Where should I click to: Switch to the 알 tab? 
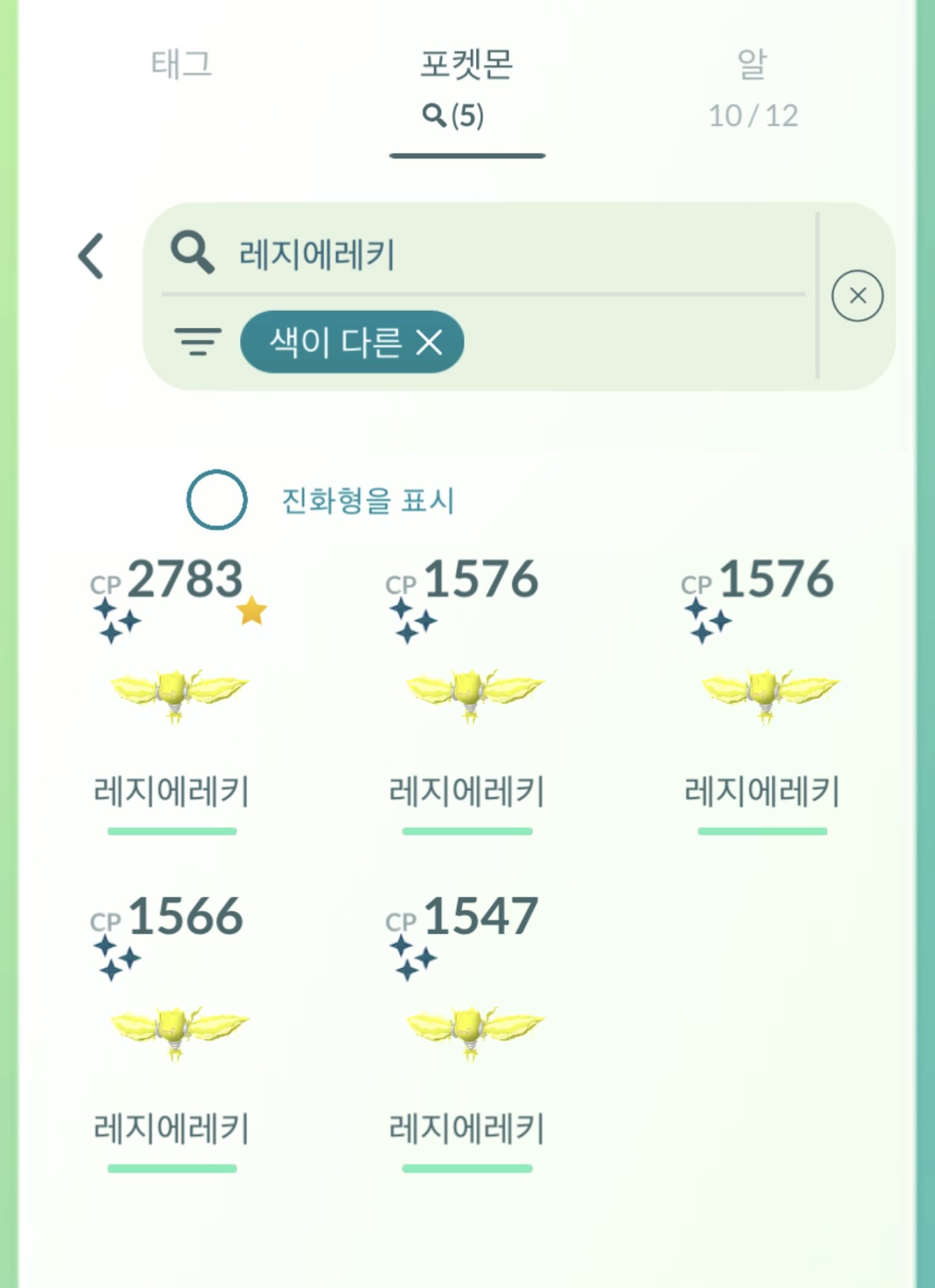(752, 89)
